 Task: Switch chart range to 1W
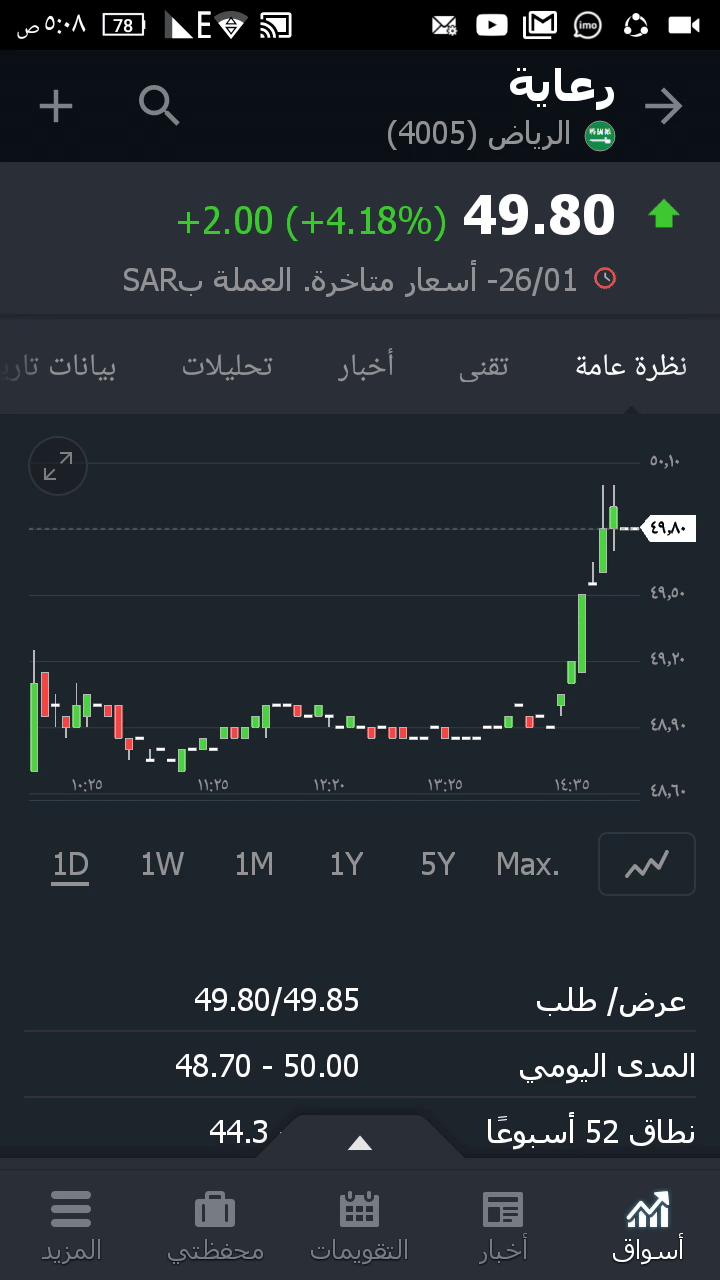(162, 864)
